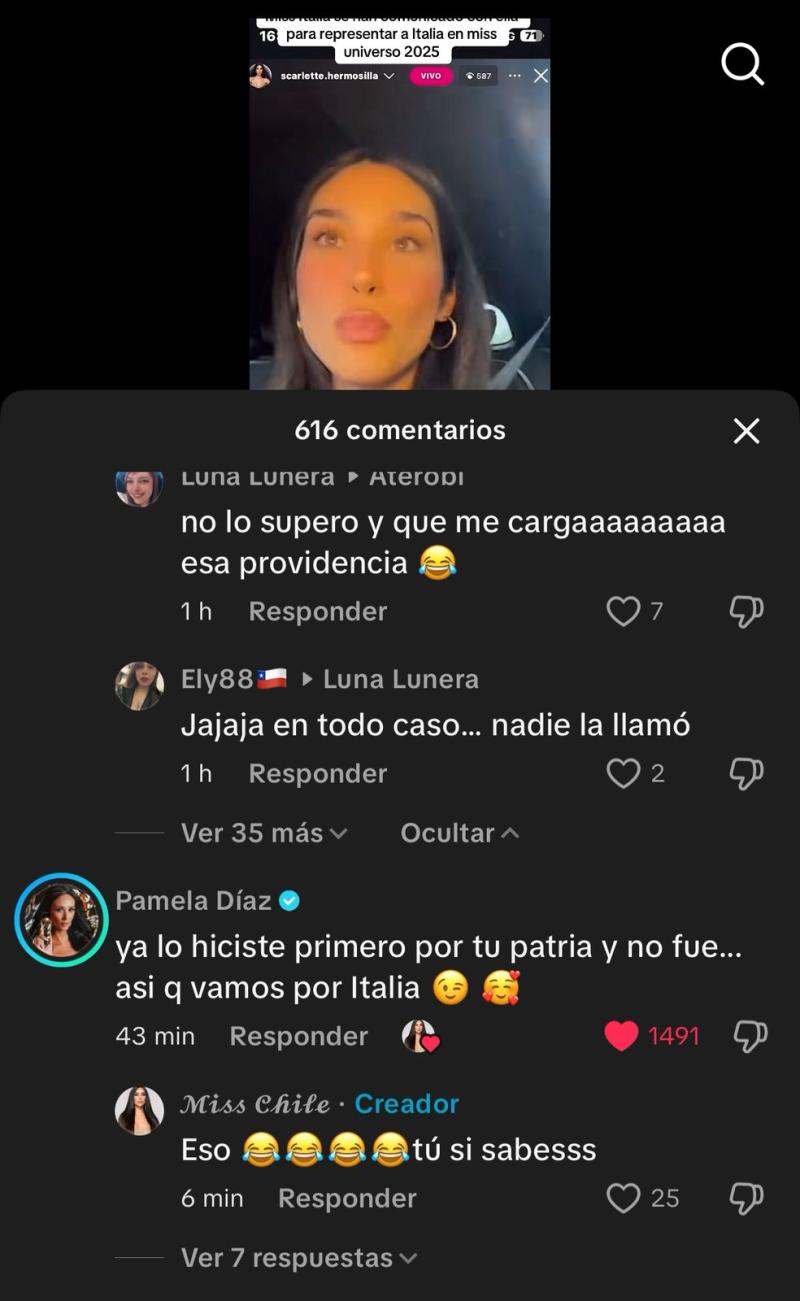Dislike Luna Lunera's comment with thumbs down
Viewport: 800px width, 1301px height.
coord(748,611)
